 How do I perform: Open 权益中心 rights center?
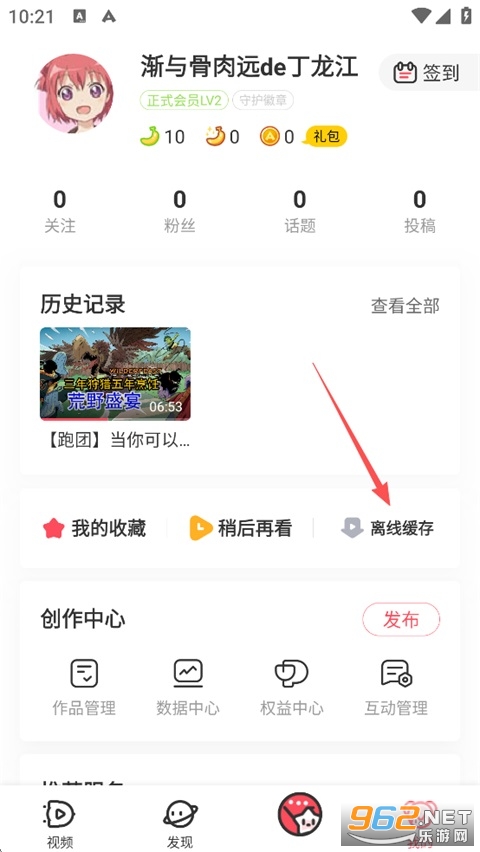click(292, 687)
